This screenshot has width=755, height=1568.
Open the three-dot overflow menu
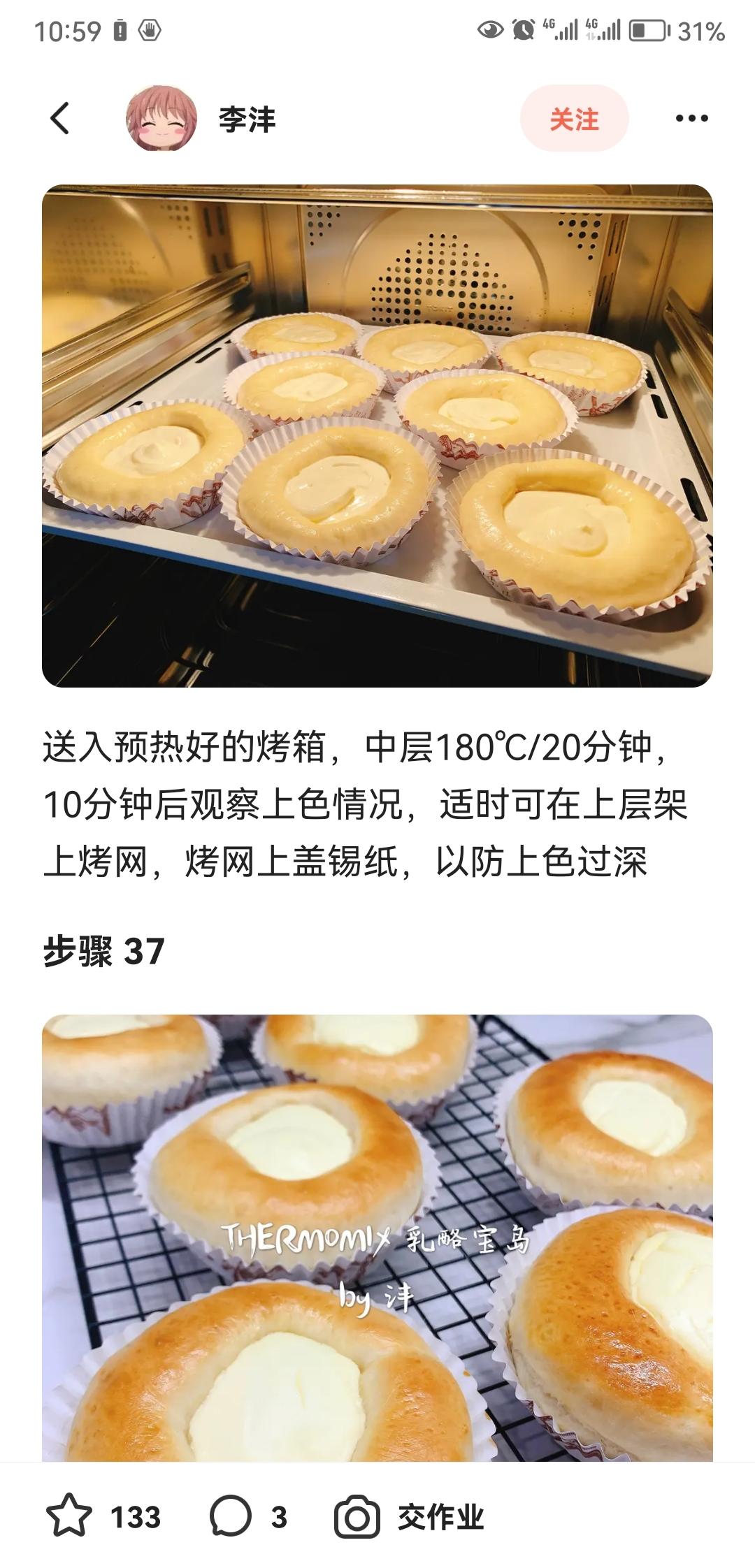pos(691,118)
